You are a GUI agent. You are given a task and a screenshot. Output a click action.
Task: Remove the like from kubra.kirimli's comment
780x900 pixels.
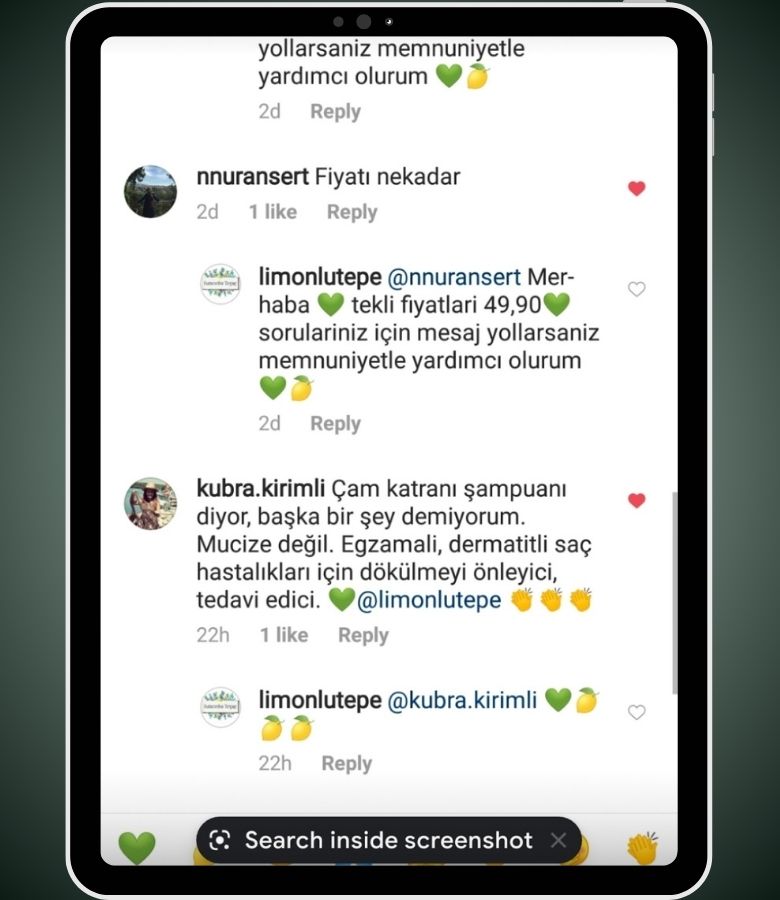click(636, 500)
